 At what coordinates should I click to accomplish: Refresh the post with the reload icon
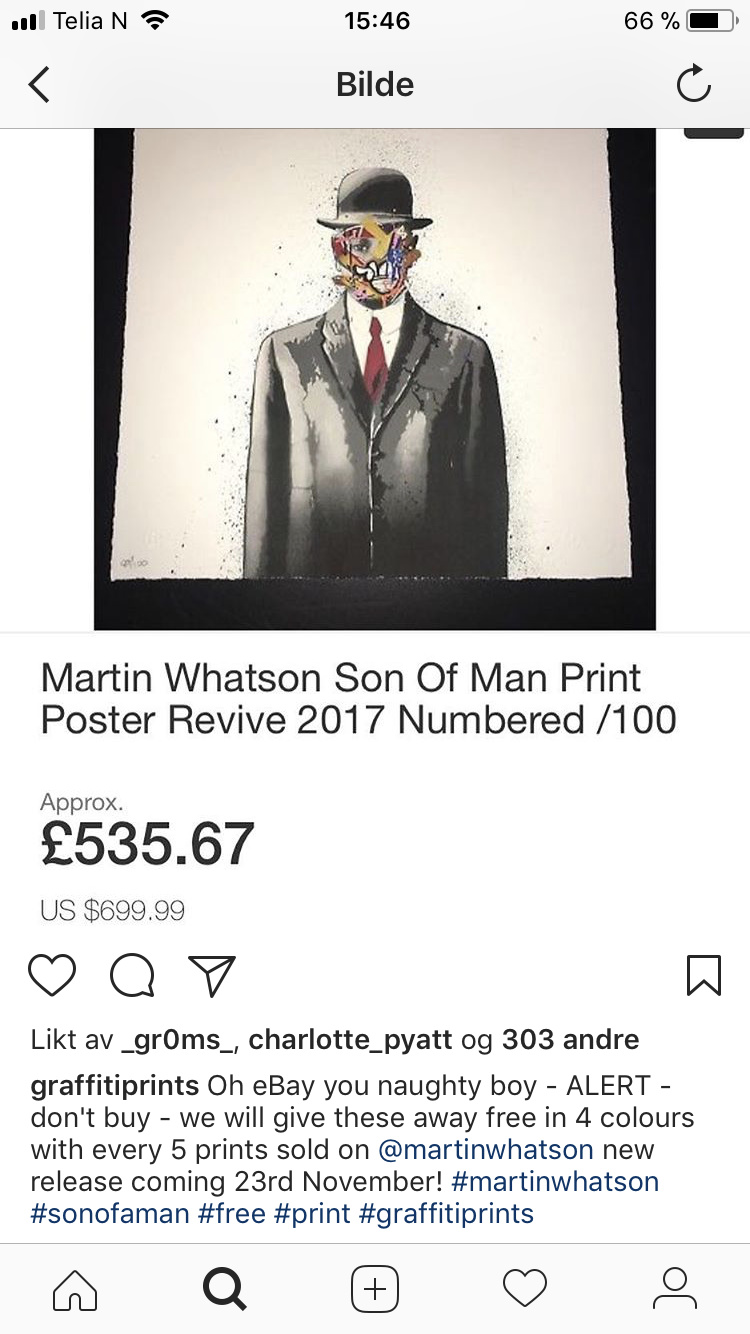pos(693,85)
